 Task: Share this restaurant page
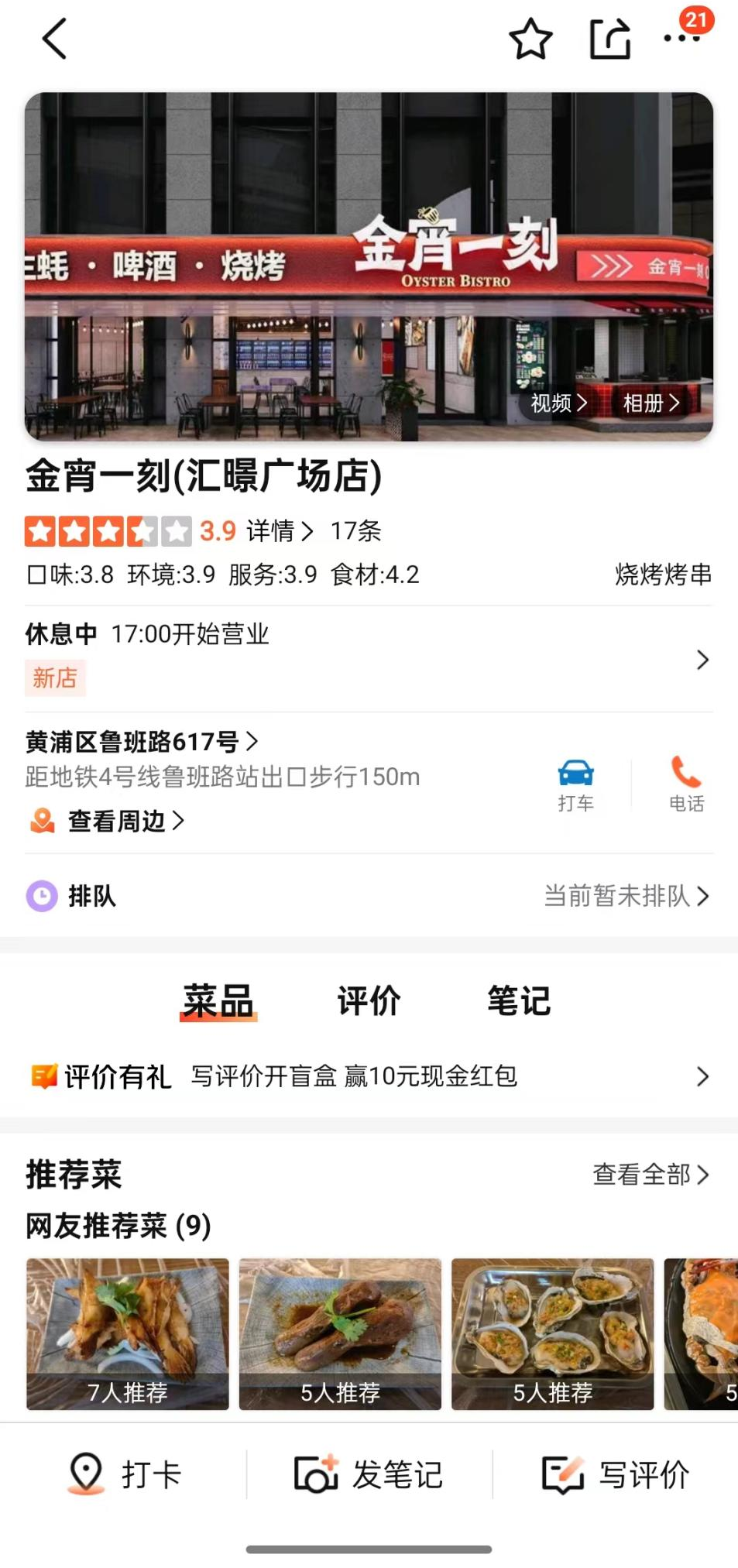coord(610,39)
